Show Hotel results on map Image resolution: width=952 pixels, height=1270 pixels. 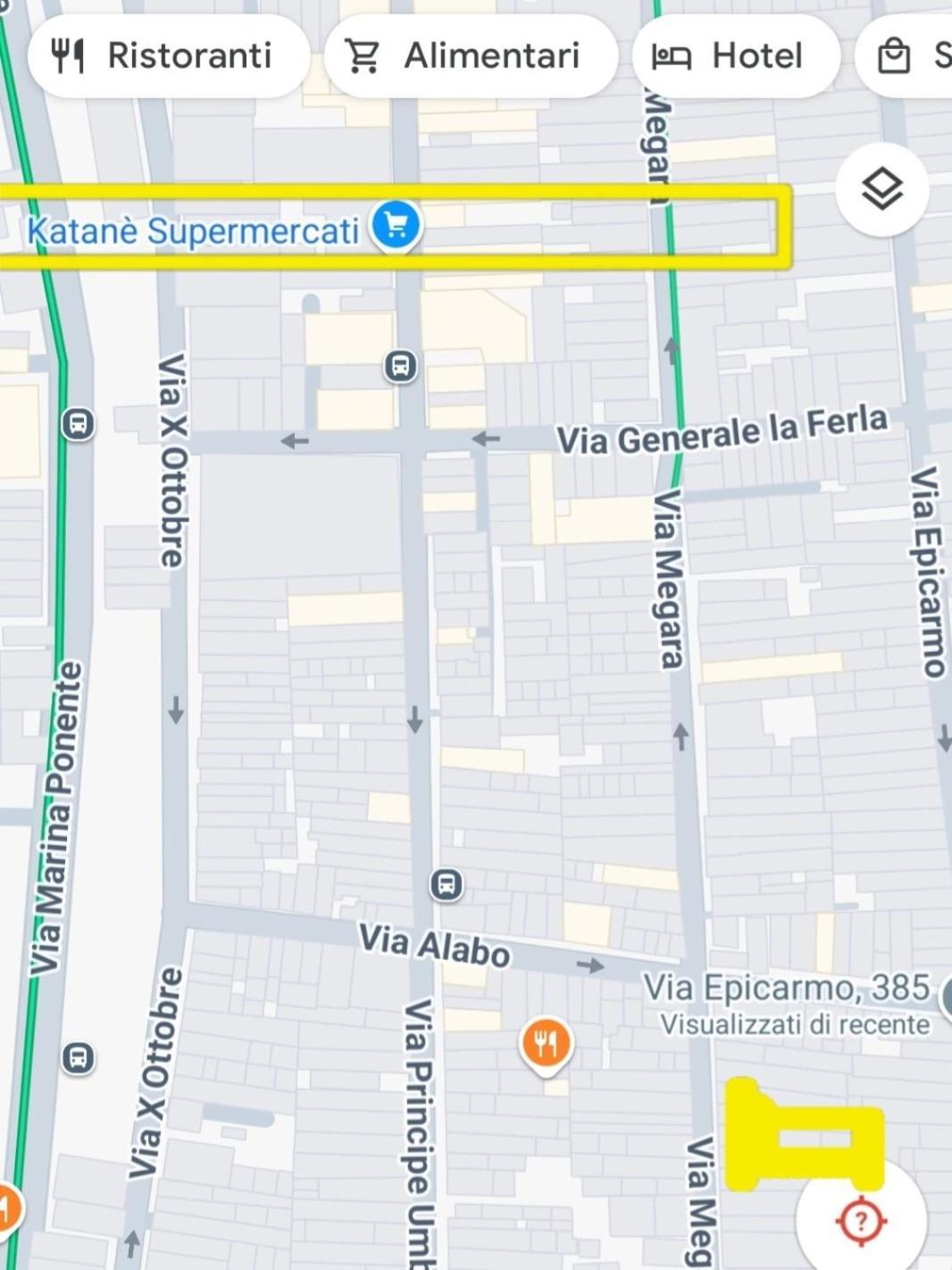(735, 56)
